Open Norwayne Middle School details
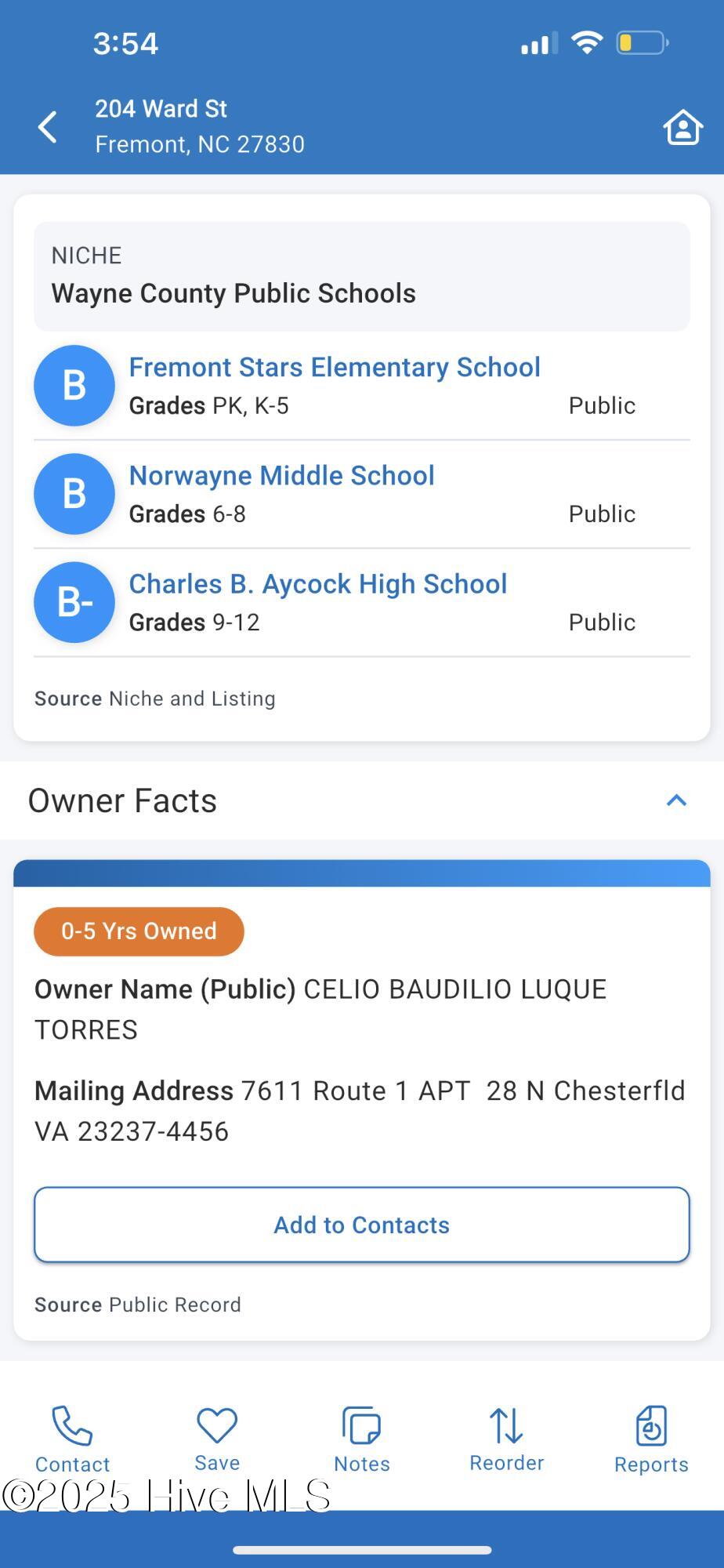Image resolution: width=724 pixels, height=1568 pixels. [281, 476]
